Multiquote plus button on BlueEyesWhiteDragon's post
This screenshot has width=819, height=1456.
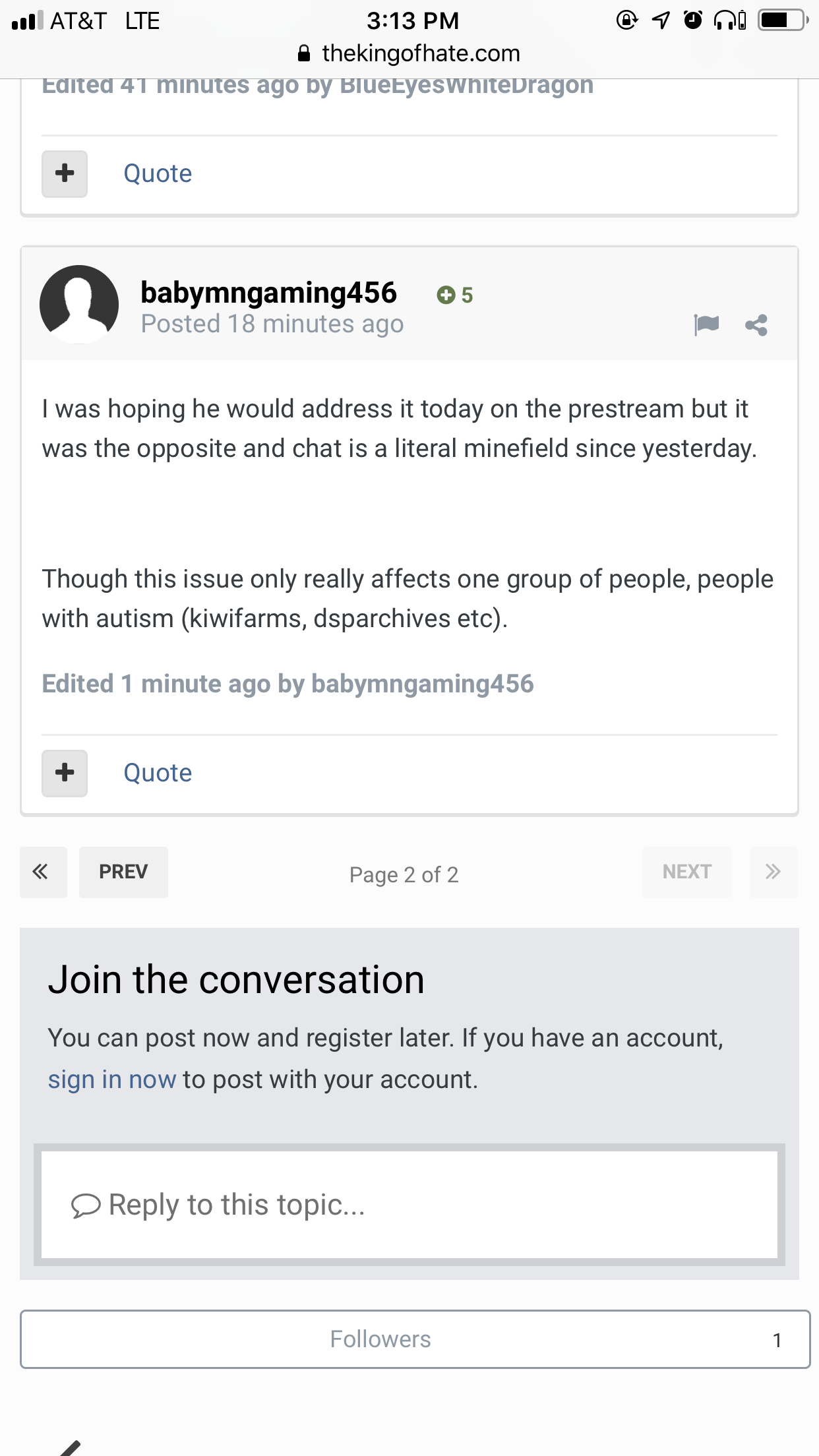pos(65,174)
